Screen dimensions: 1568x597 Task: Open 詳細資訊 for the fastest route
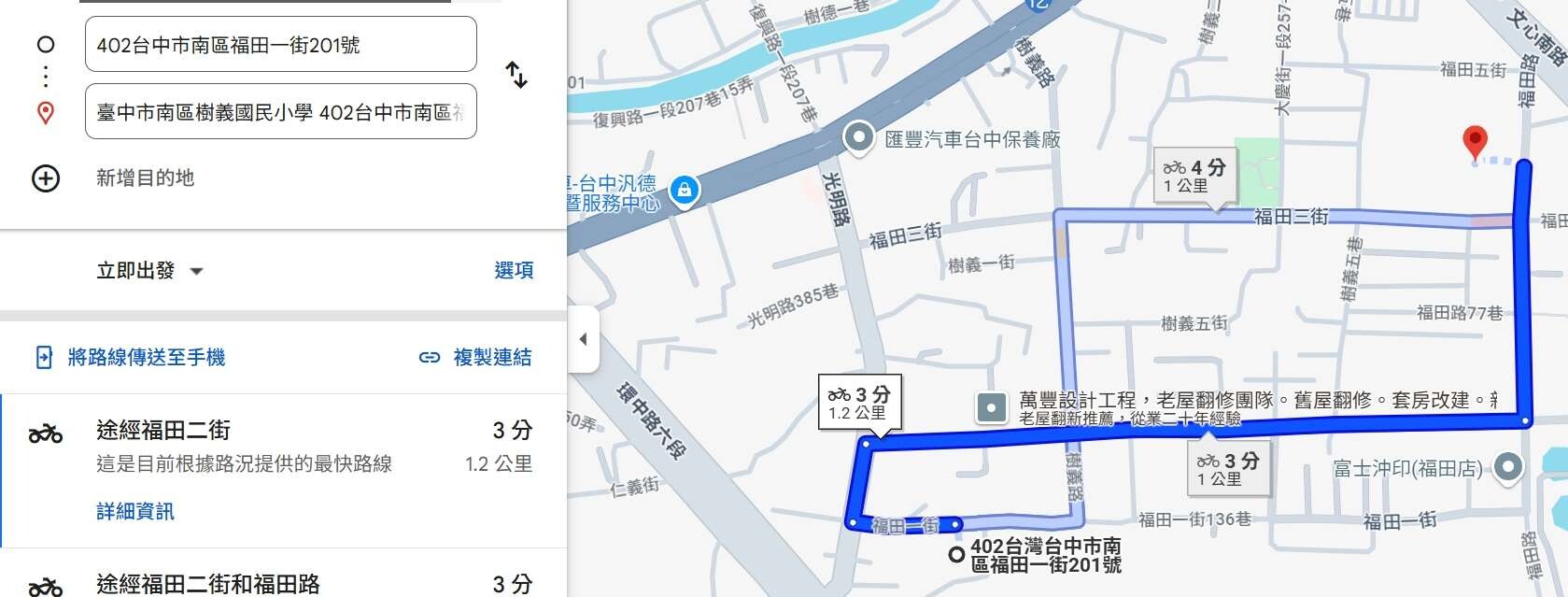(135, 511)
